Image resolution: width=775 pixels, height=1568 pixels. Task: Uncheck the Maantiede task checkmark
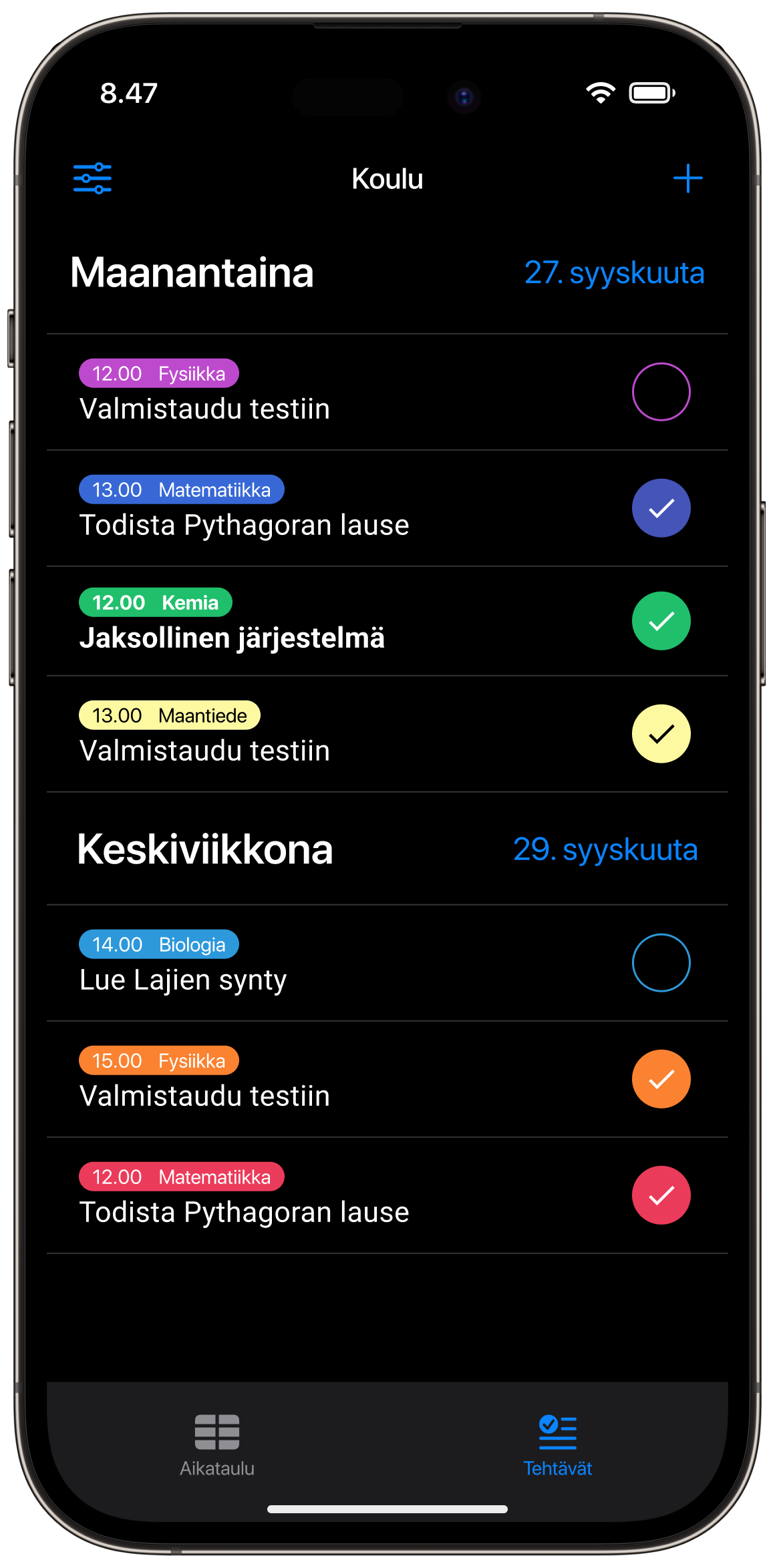click(x=661, y=733)
